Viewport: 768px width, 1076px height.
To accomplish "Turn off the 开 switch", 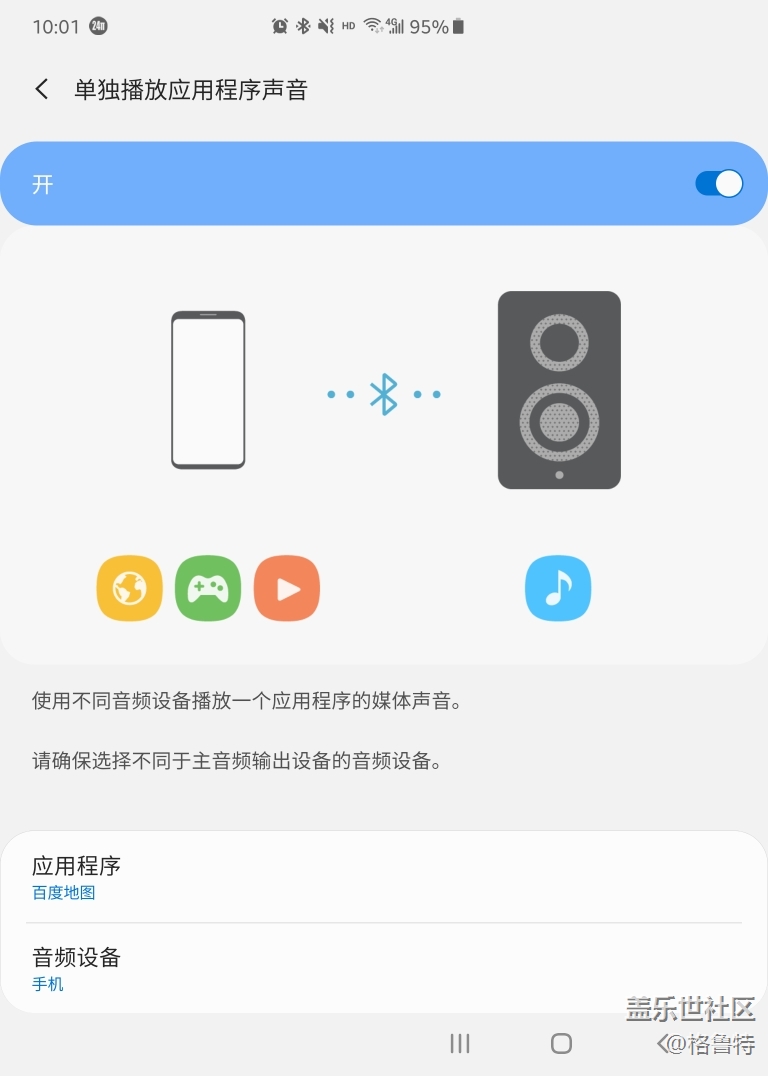I will 718,184.
